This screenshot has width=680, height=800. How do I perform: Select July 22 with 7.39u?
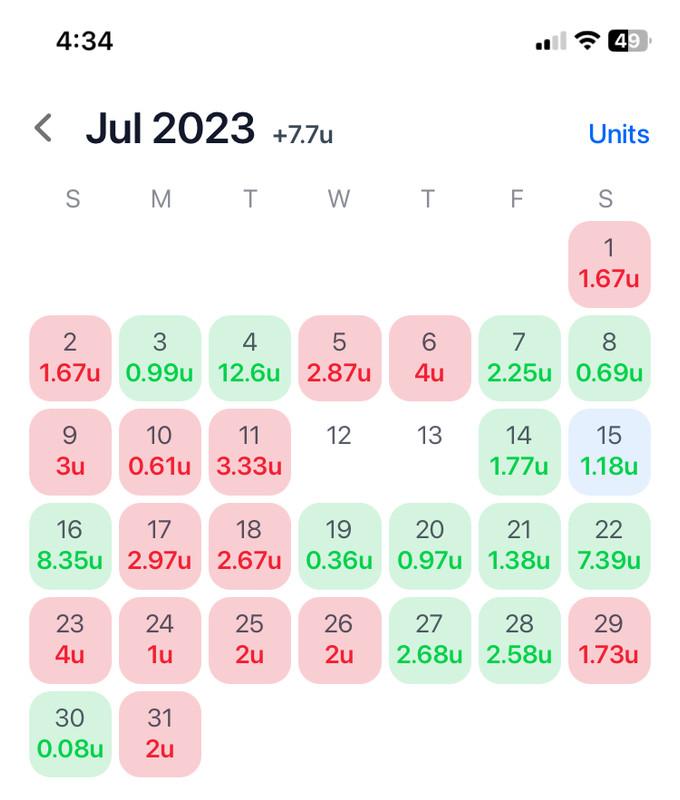point(609,546)
